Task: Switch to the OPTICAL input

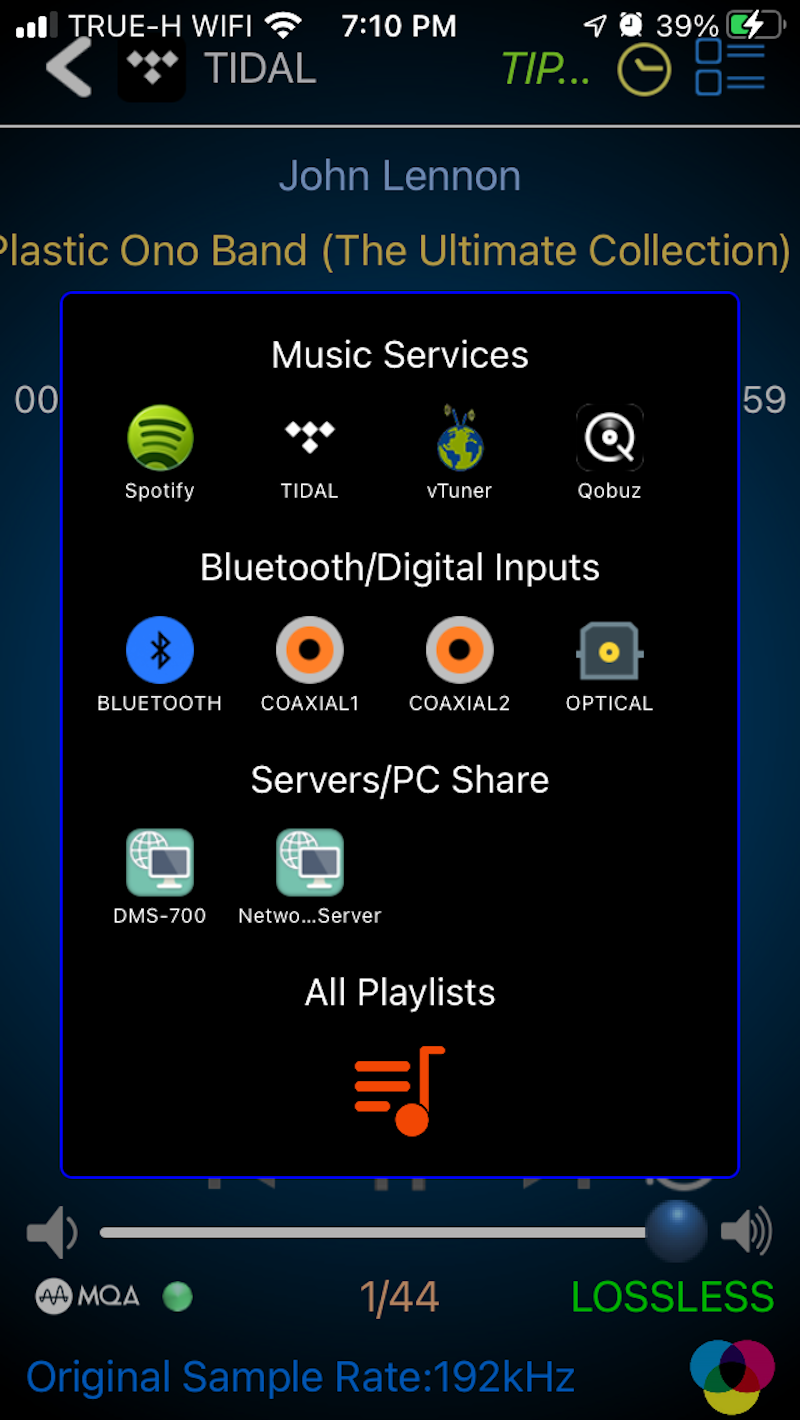Action: pyautogui.click(x=610, y=665)
